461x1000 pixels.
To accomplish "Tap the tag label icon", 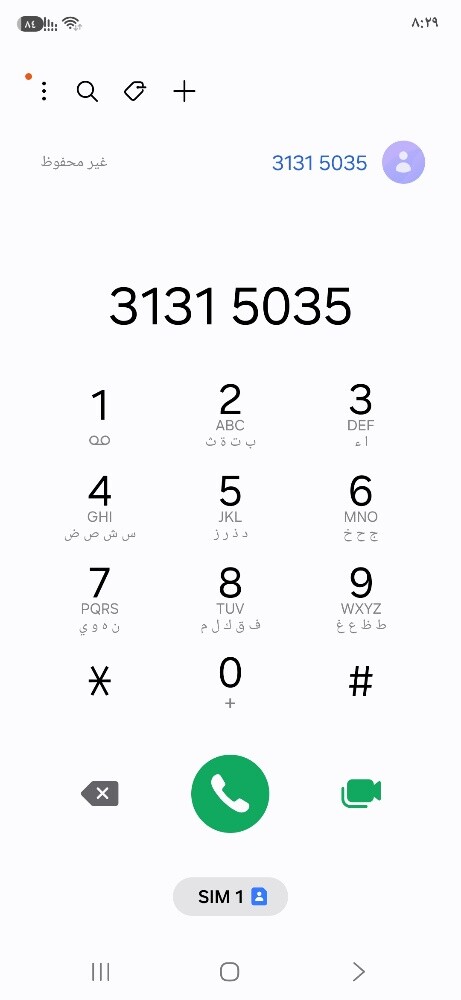I will coord(135,91).
